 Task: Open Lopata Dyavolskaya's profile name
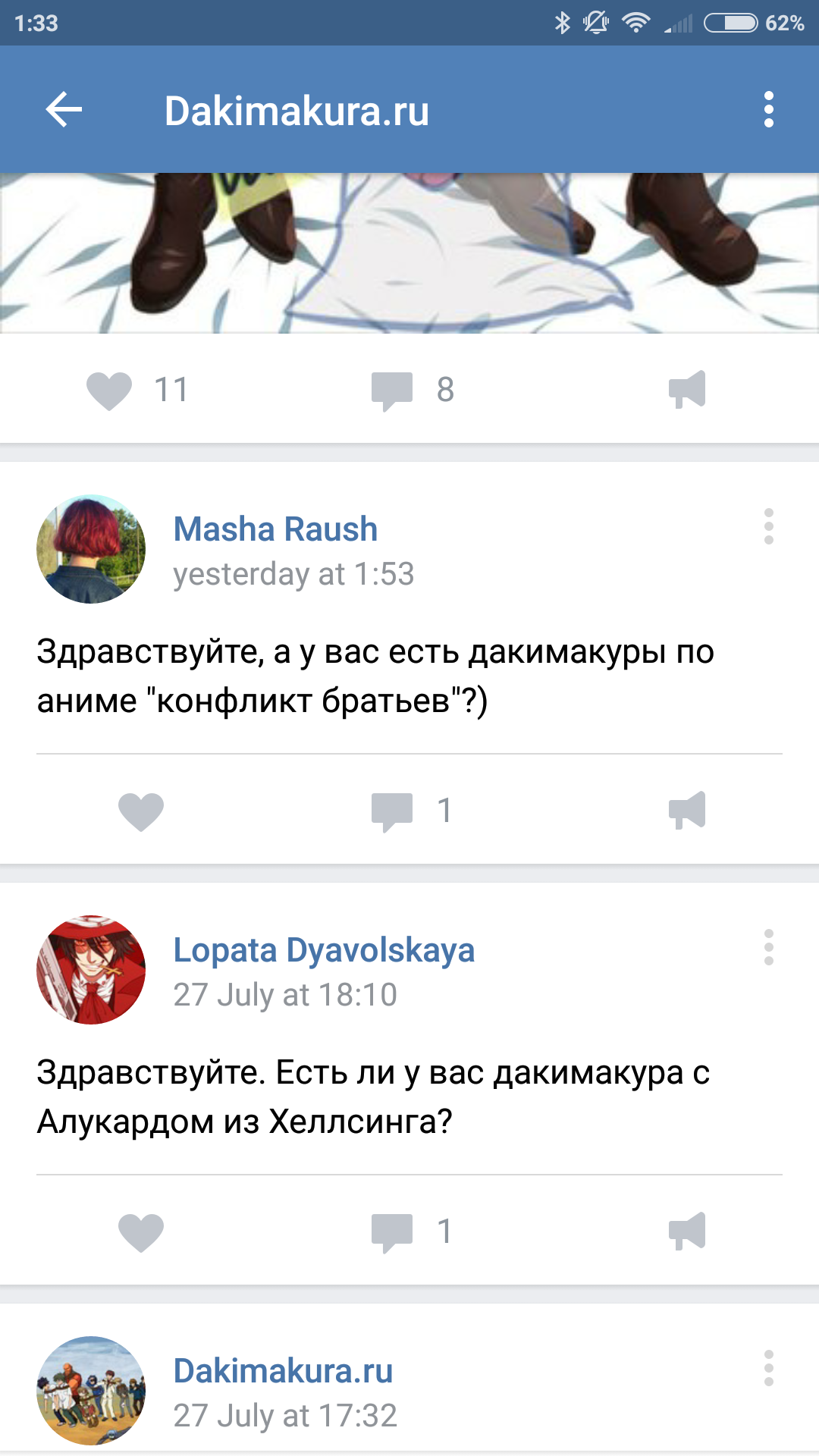tap(324, 950)
